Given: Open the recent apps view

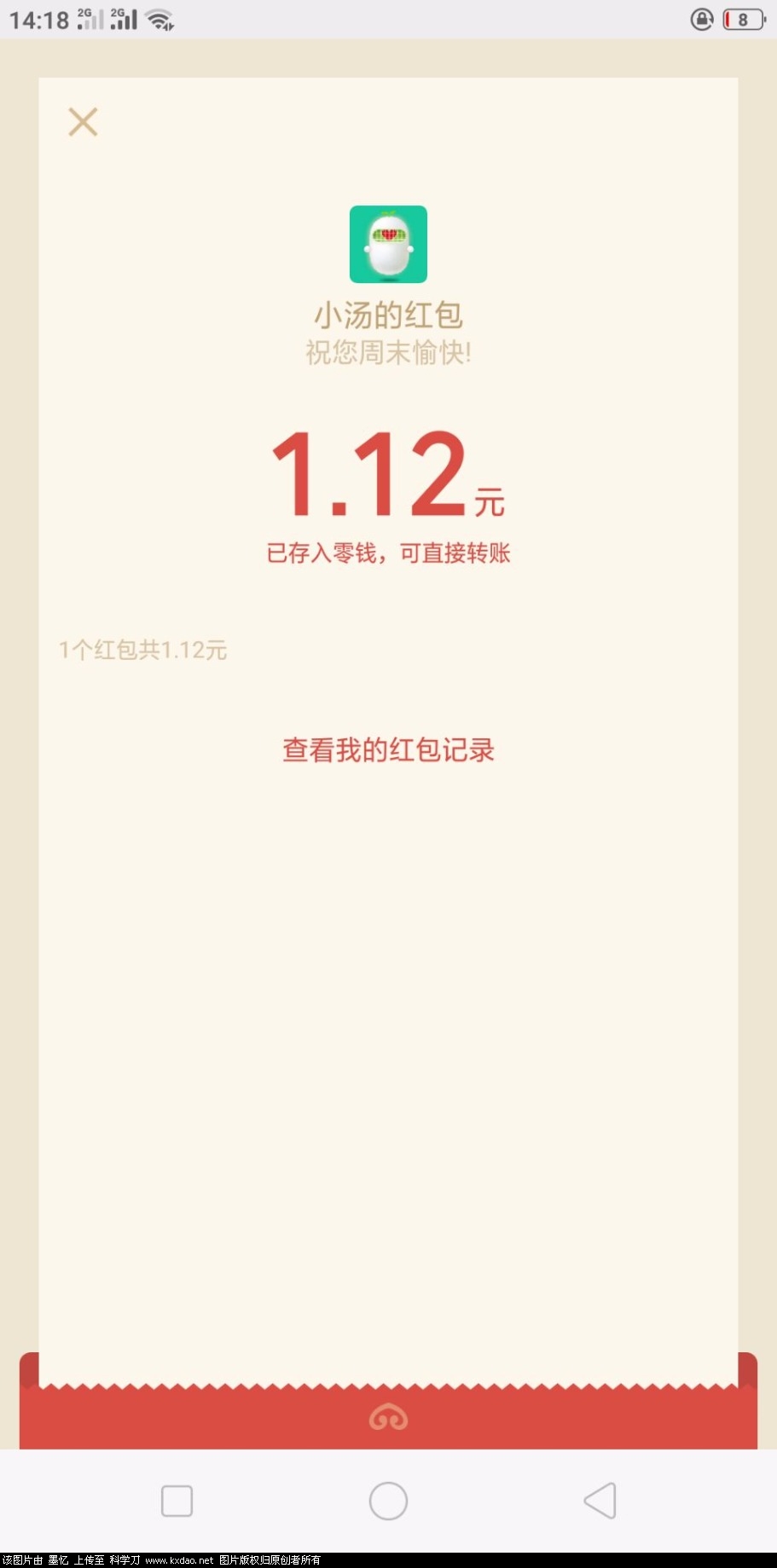Looking at the screenshot, I should coord(177,1501).
